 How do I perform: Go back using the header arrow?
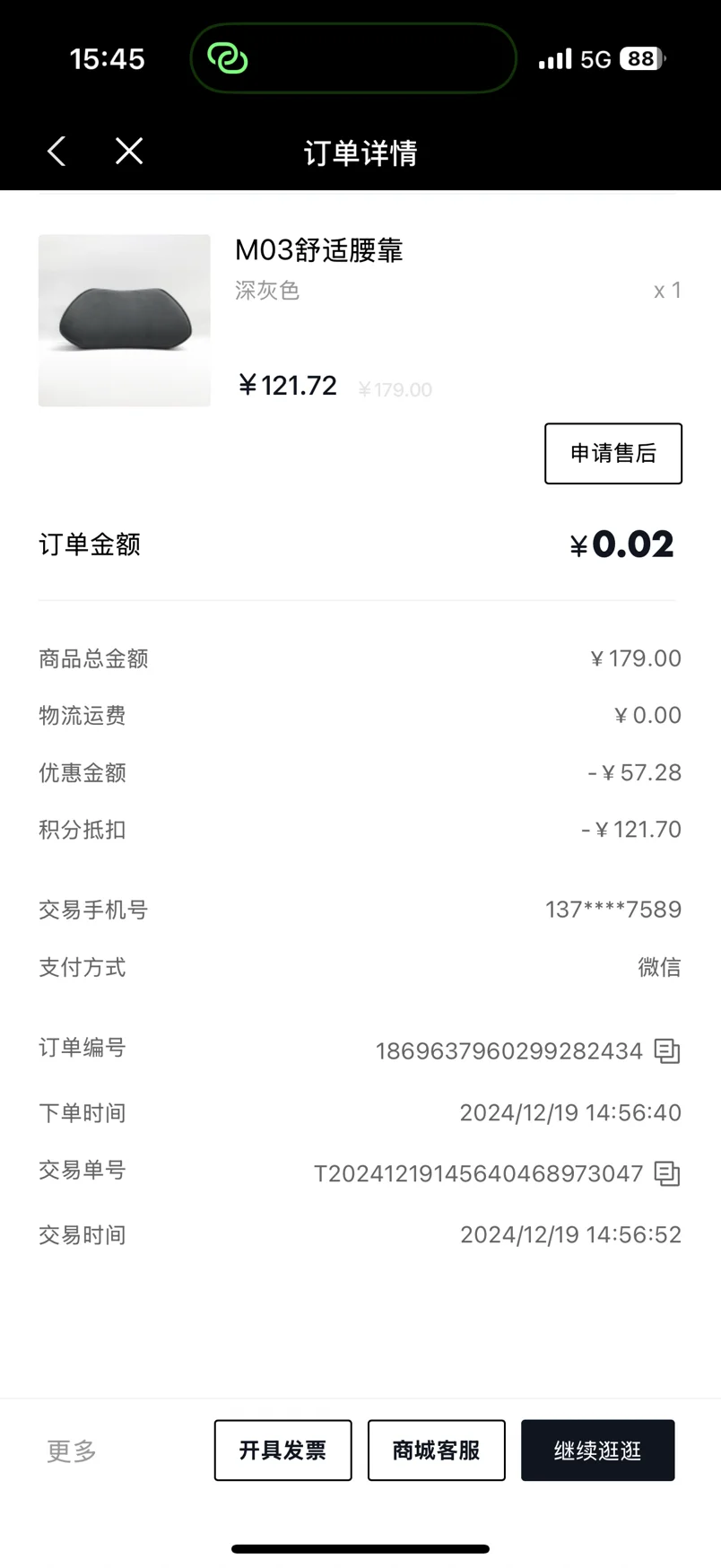(x=56, y=152)
